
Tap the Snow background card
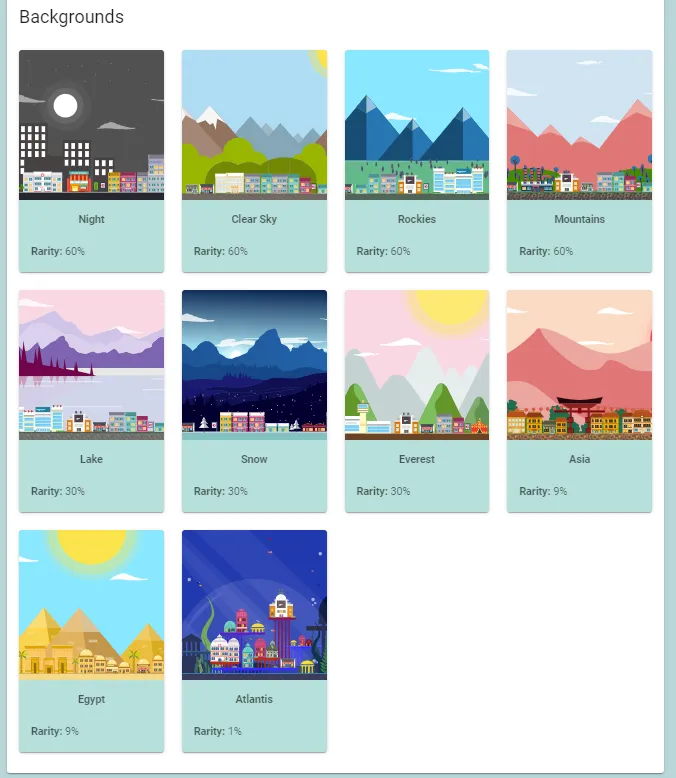pyautogui.click(x=254, y=400)
